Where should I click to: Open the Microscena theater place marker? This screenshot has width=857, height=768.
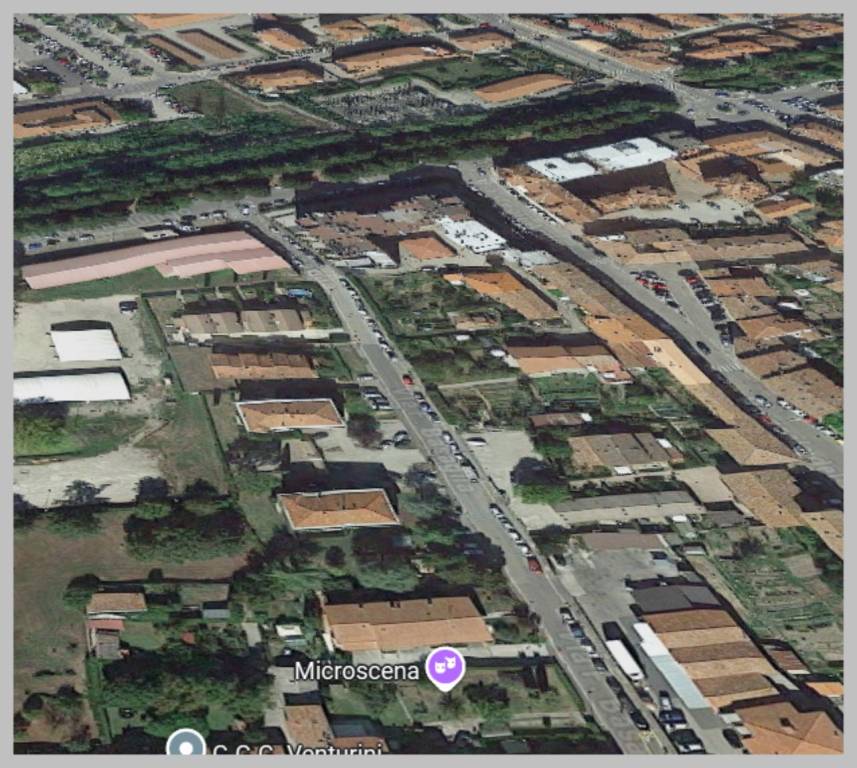(x=445, y=666)
